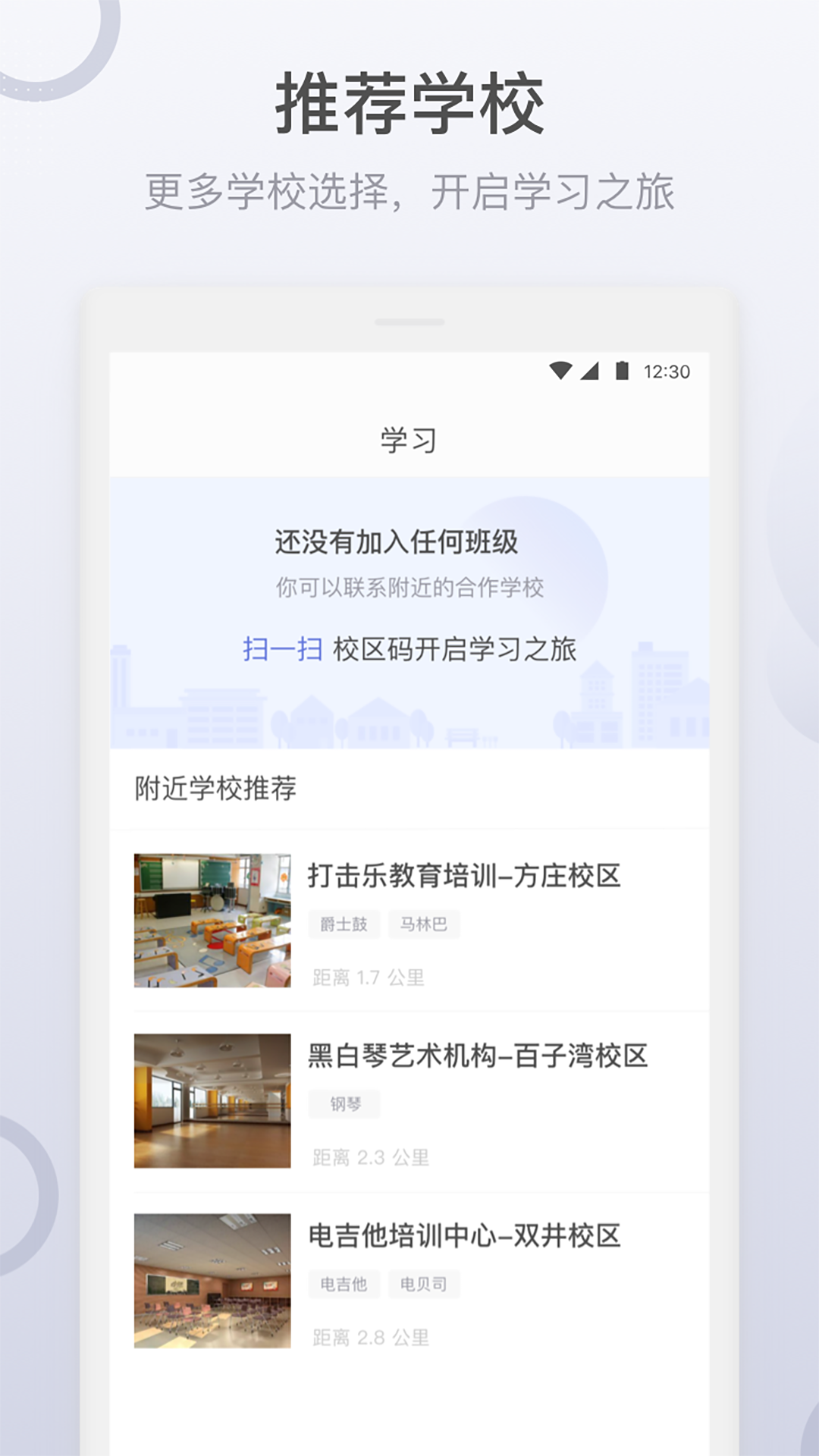Click the 附近学校推荐 section header
Viewport: 819px width, 1456px height.
[x=215, y=789]
